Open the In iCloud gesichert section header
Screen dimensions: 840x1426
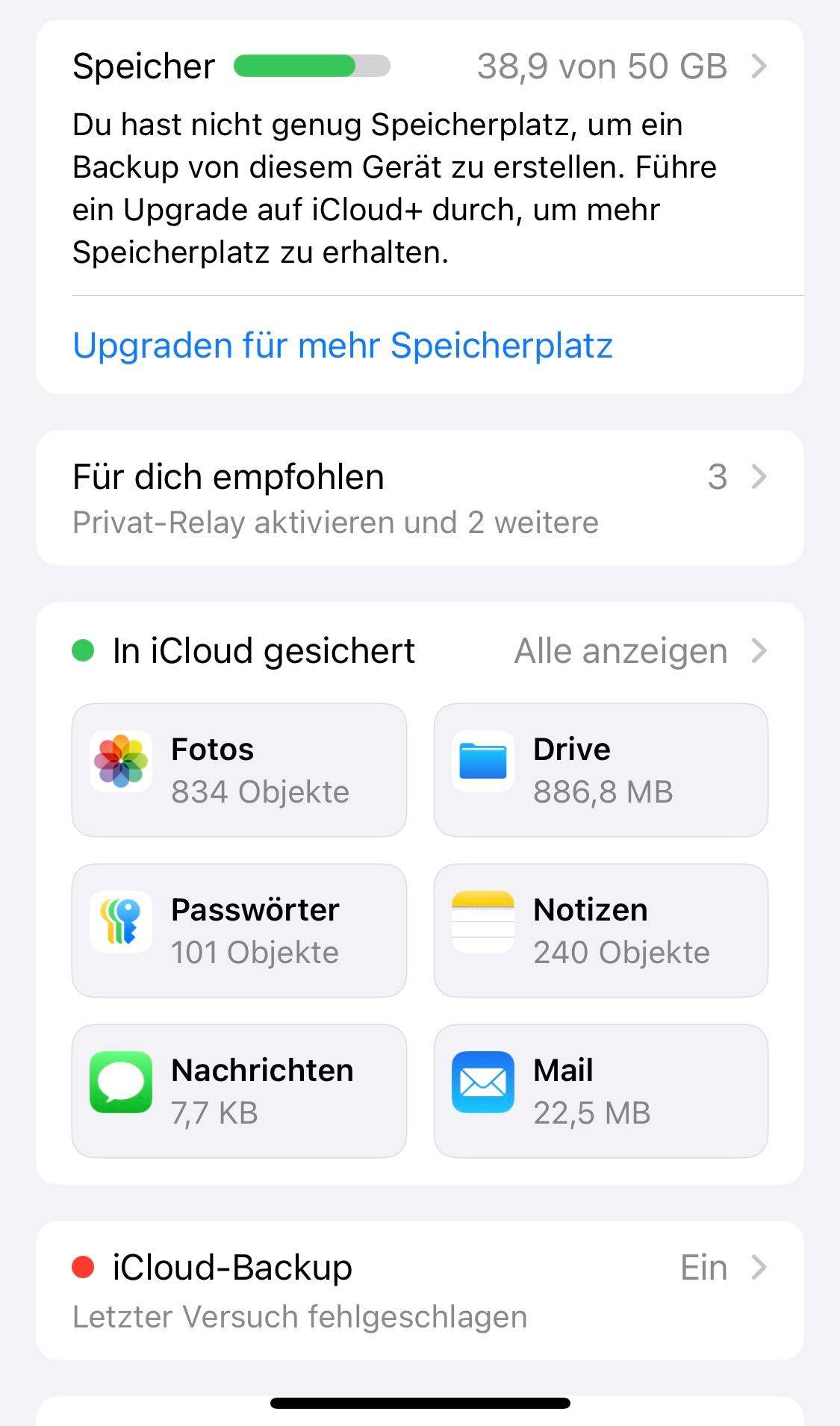[x=263, y=650]
